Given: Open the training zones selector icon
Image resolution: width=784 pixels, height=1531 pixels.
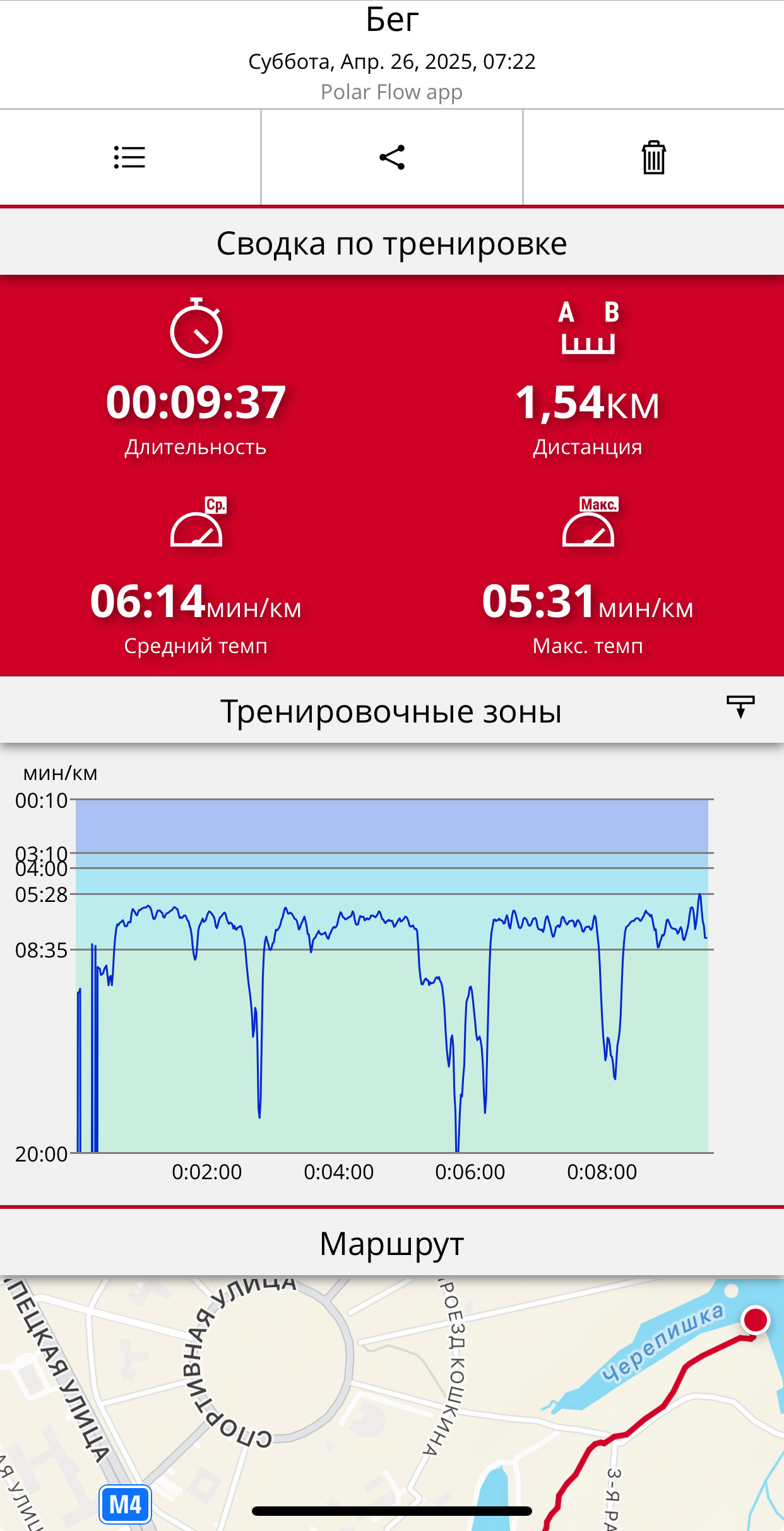Looking at the screenshot, I should (x=740, y=707).
